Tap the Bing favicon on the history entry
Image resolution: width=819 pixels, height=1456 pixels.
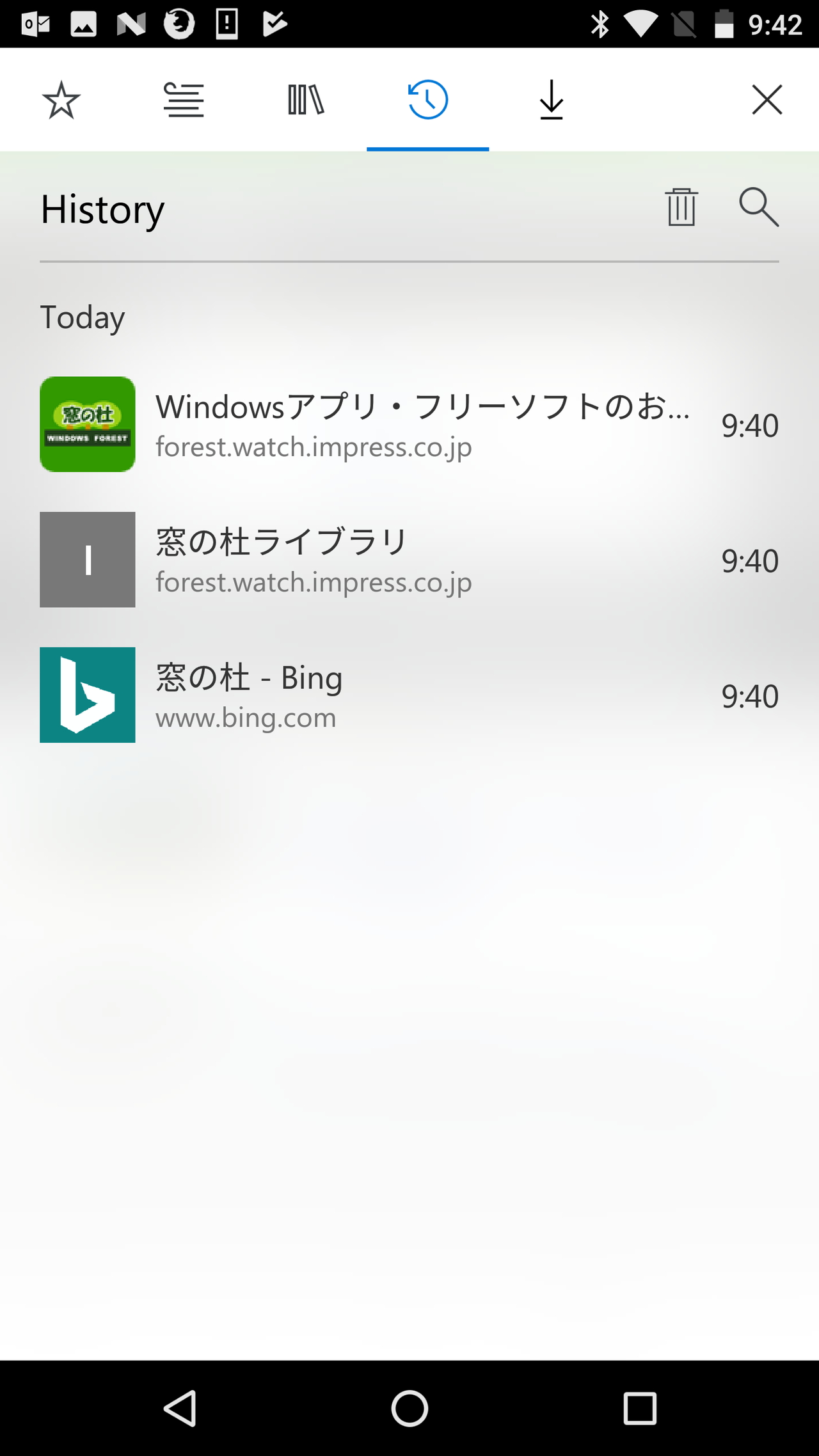(x=87, y=695)
